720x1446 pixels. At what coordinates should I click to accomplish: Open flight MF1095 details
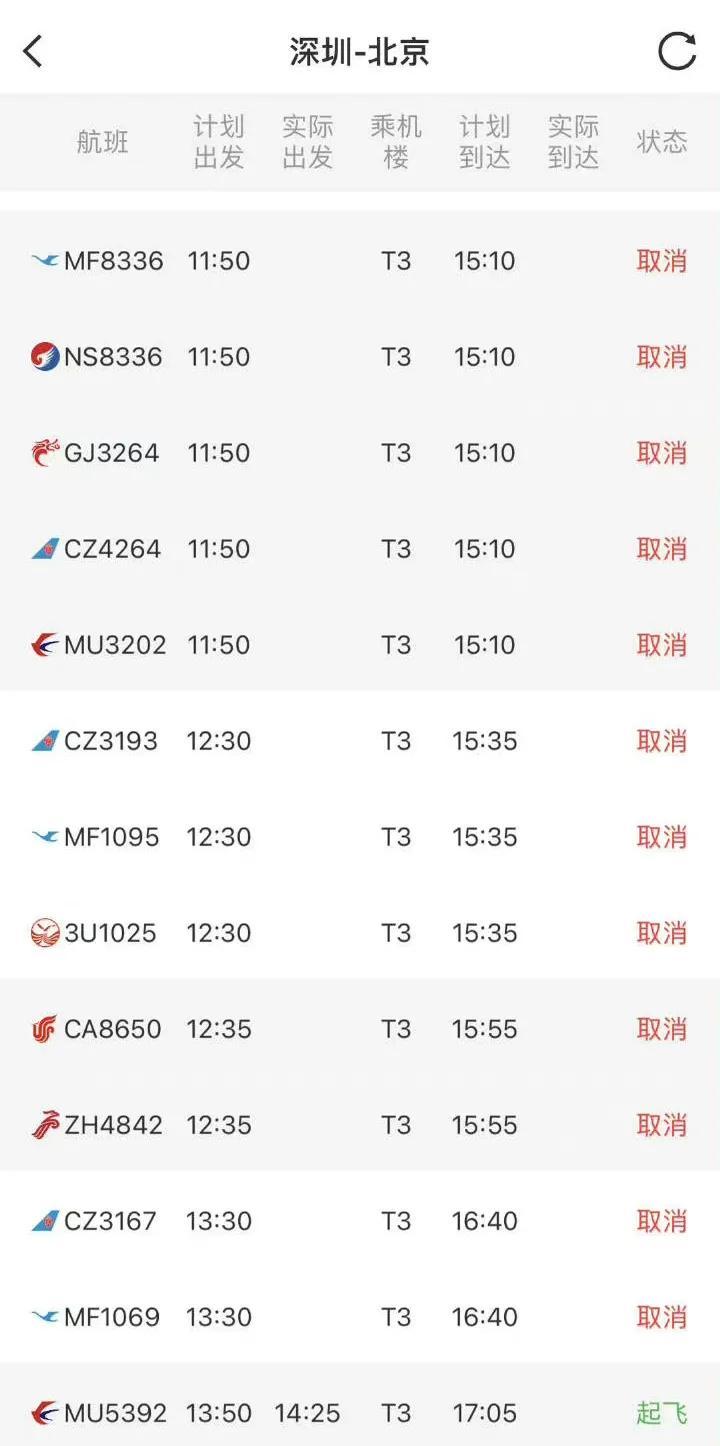click(360, 837)
